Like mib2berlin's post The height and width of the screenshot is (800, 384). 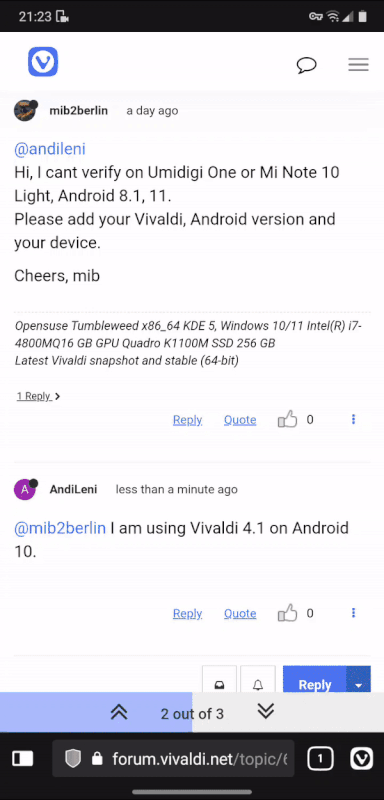click(x=287, y=420)
